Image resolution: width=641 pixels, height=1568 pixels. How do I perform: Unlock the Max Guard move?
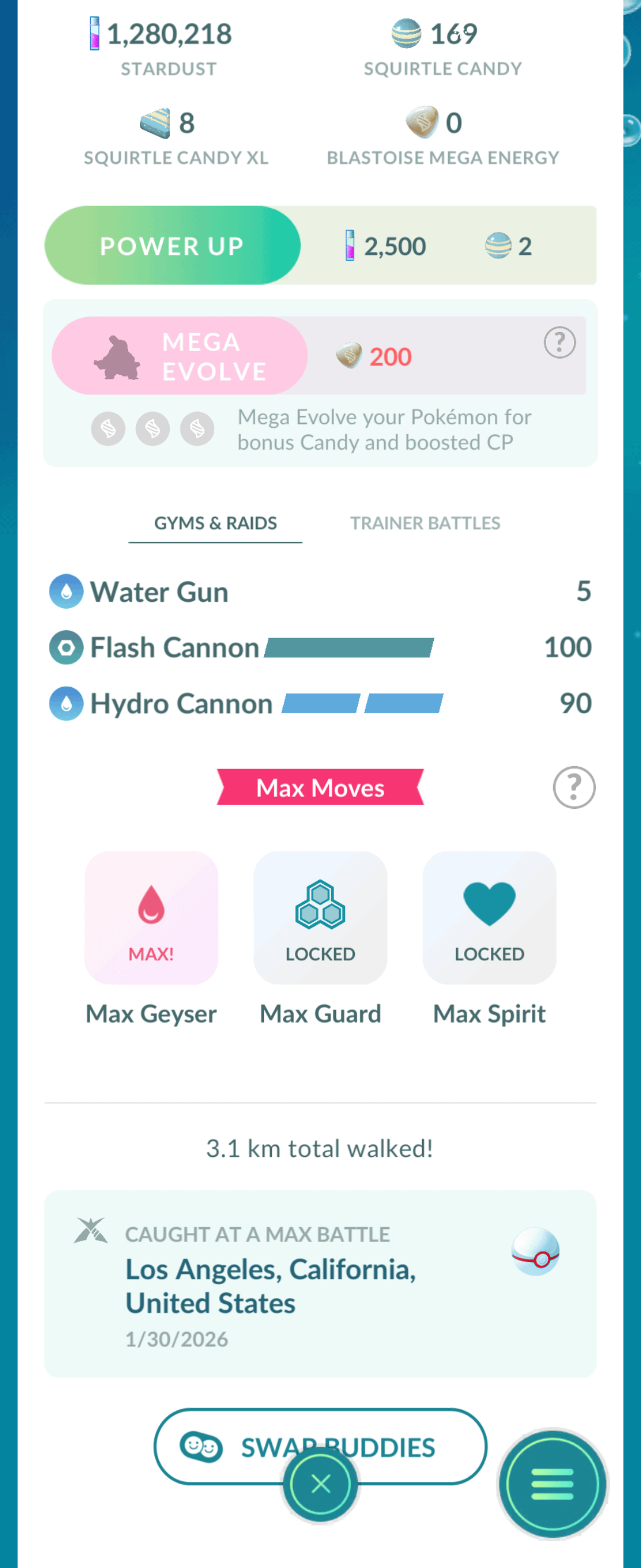[x=320, y=917]
